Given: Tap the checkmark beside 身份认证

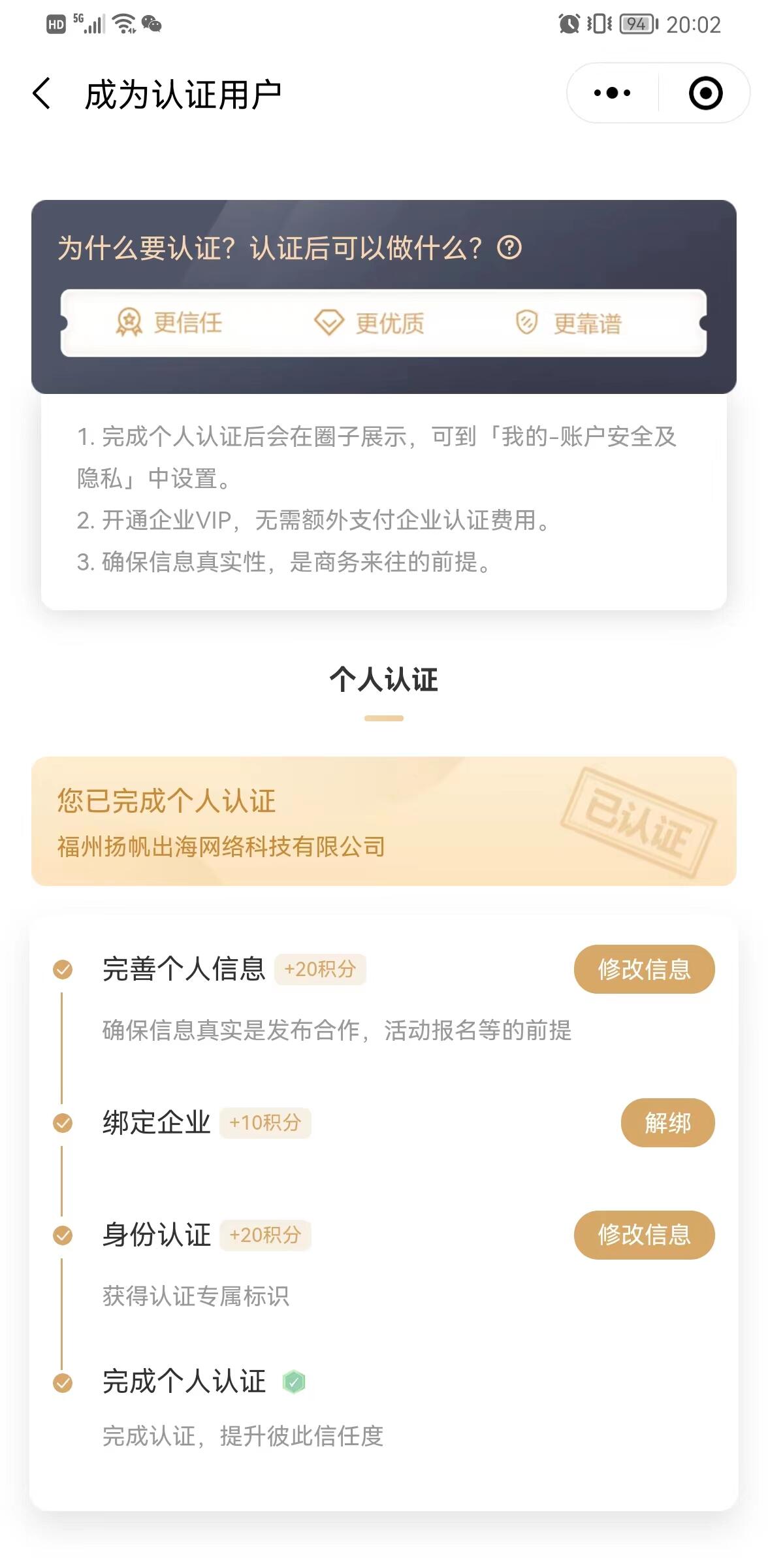Looking at the screenshot, I should click(63, 1233).
